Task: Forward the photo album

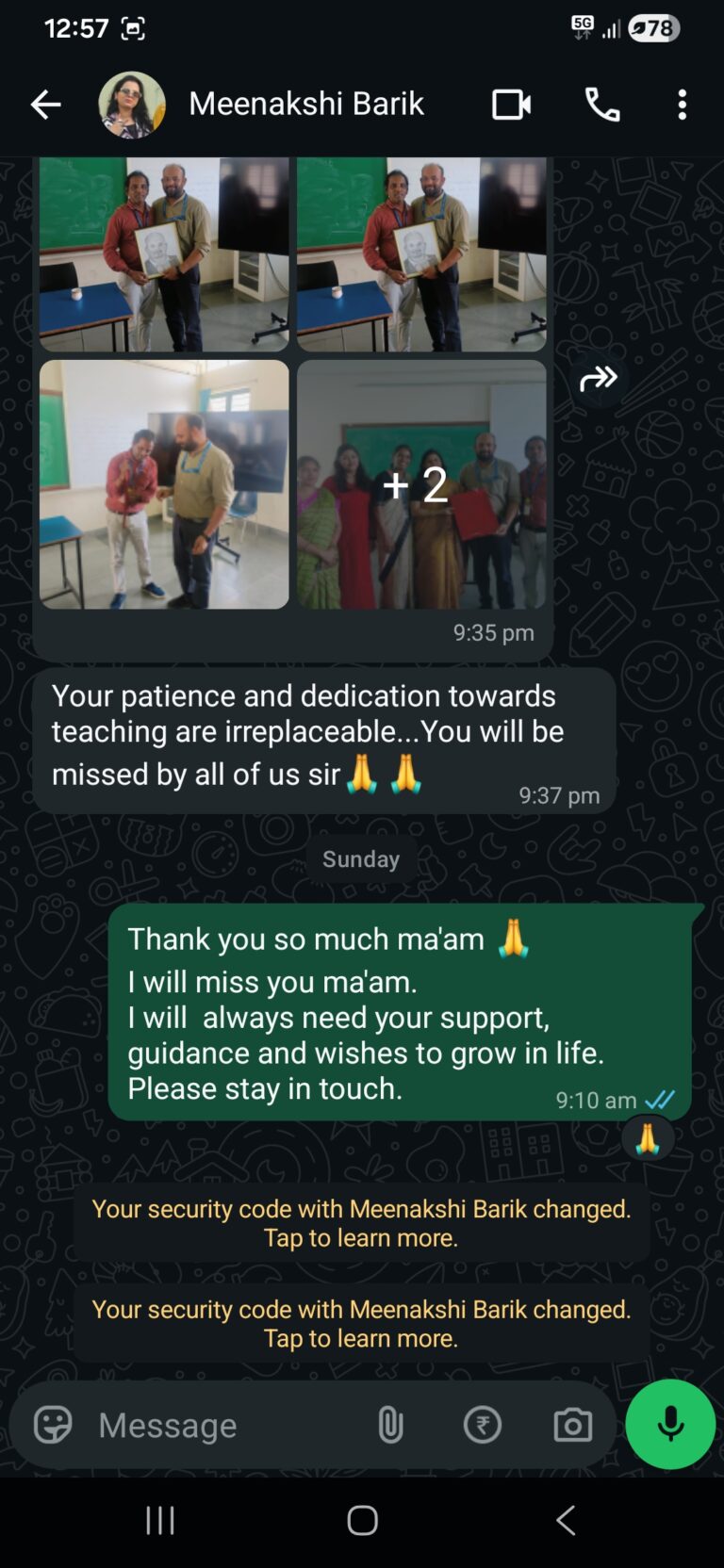Action: coord(599,379)
